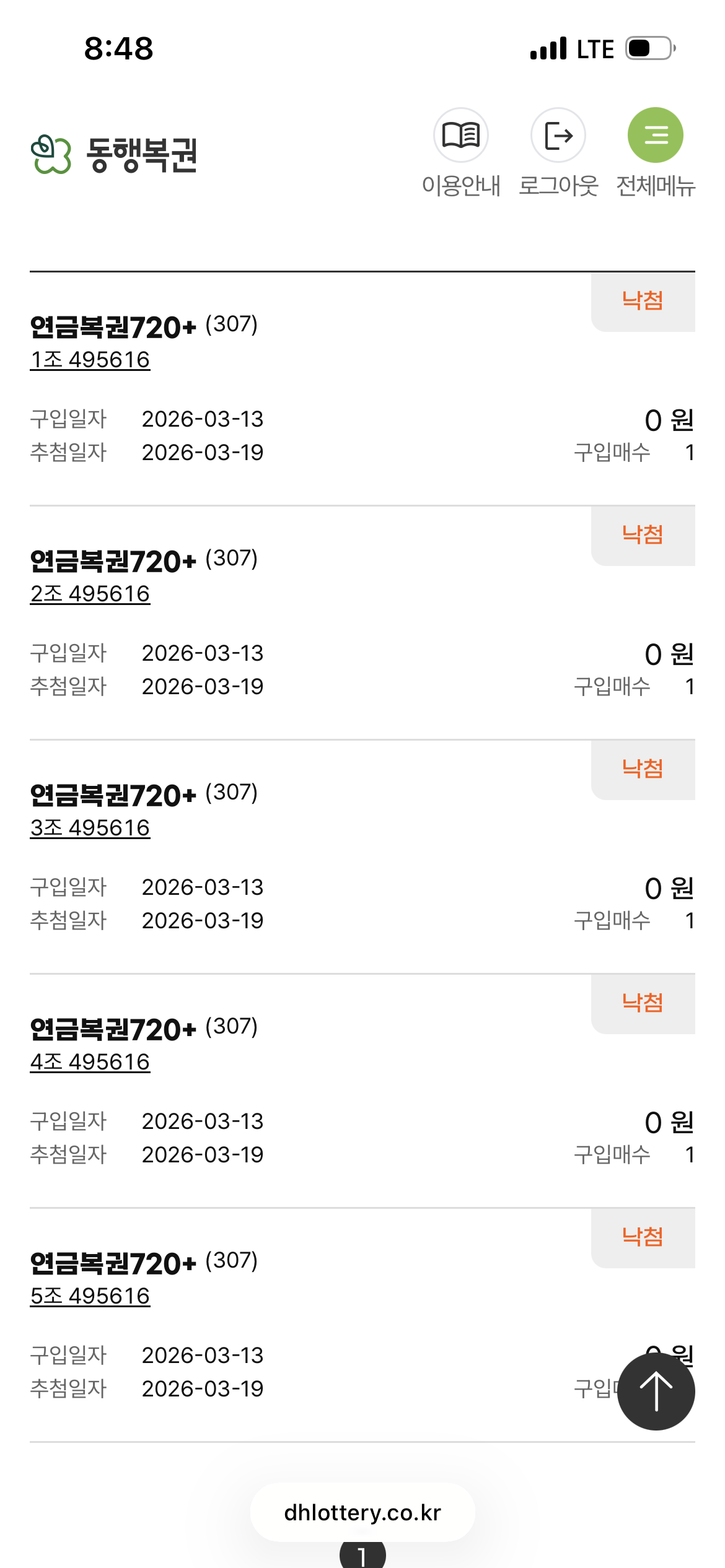
Task: Tap the dhlottery.co.kr address bar
Action: 362,1512
